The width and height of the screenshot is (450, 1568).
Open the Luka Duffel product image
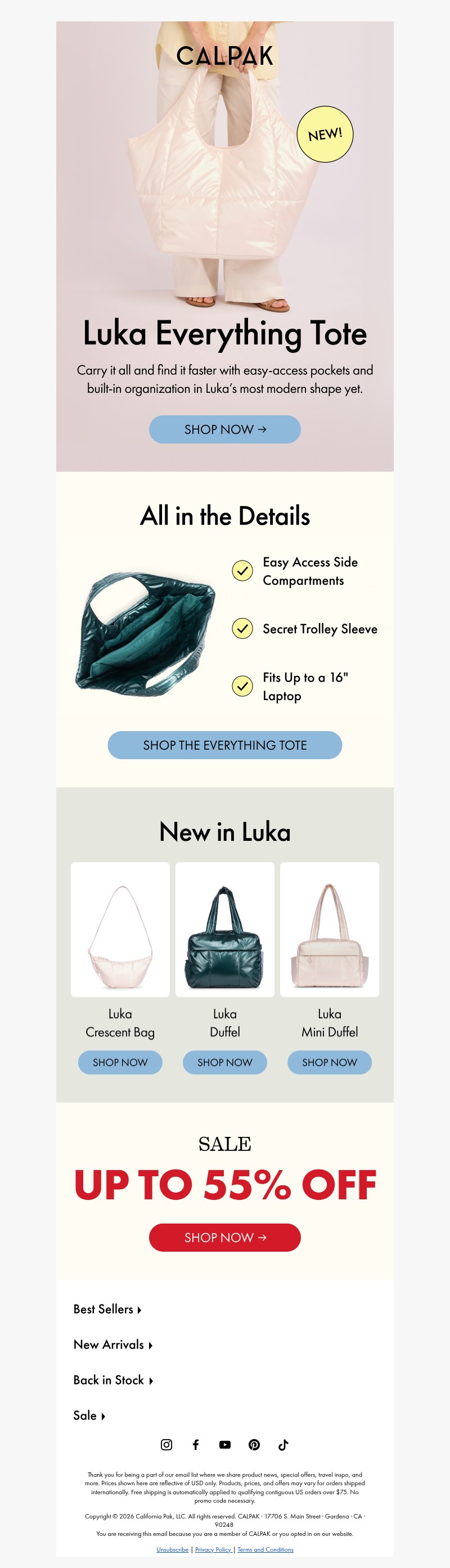(x=224, y=929)
